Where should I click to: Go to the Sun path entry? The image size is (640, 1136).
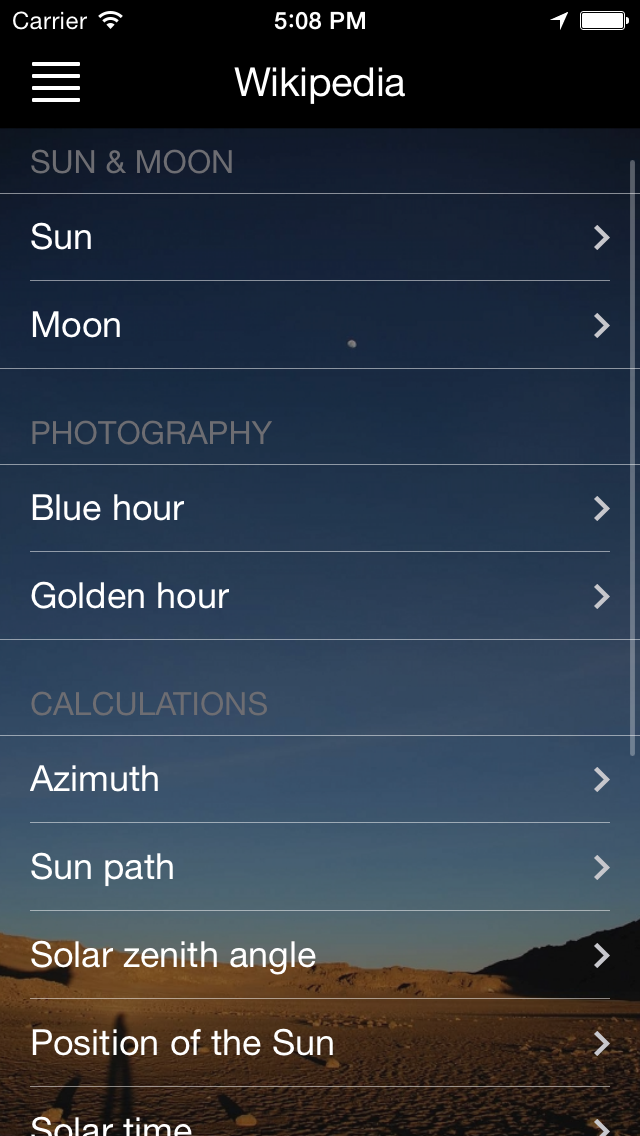coord(320,868)
